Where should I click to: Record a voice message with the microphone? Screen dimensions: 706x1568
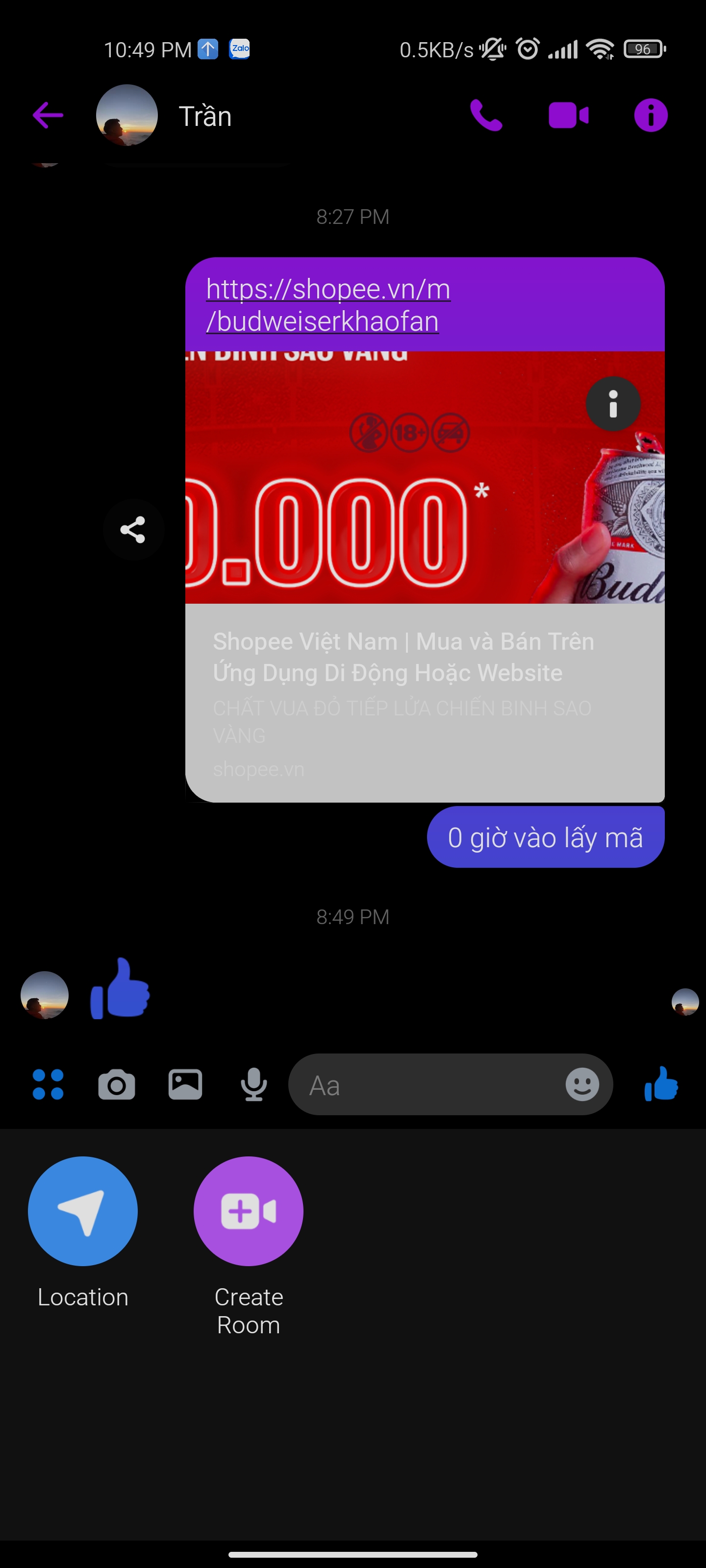253,1085
